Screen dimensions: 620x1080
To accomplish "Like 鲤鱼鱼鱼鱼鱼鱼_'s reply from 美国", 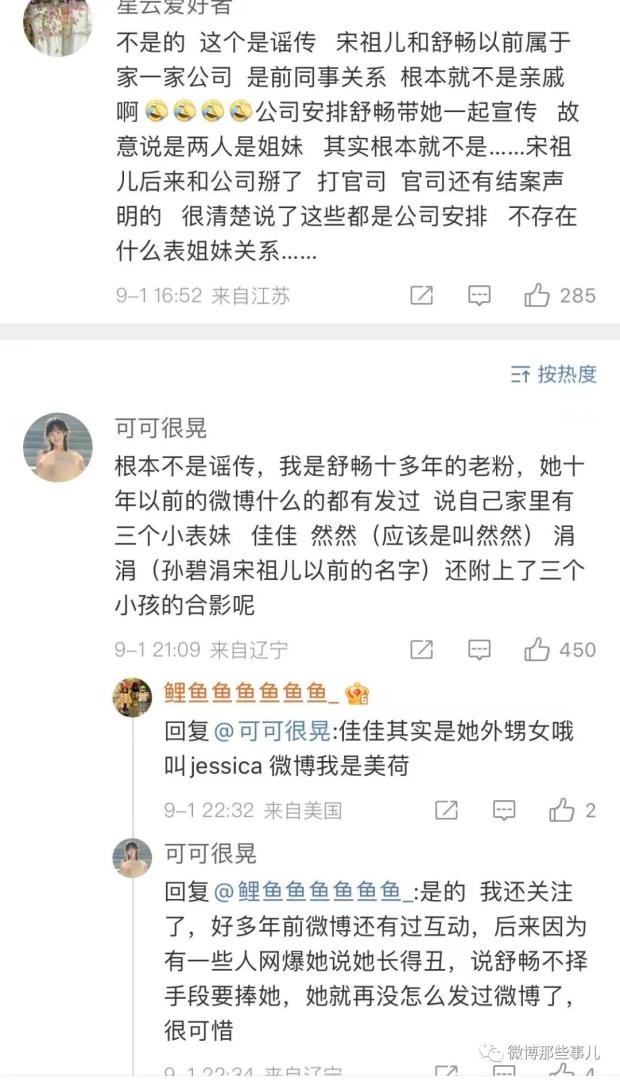I will [x=563, y=809].
